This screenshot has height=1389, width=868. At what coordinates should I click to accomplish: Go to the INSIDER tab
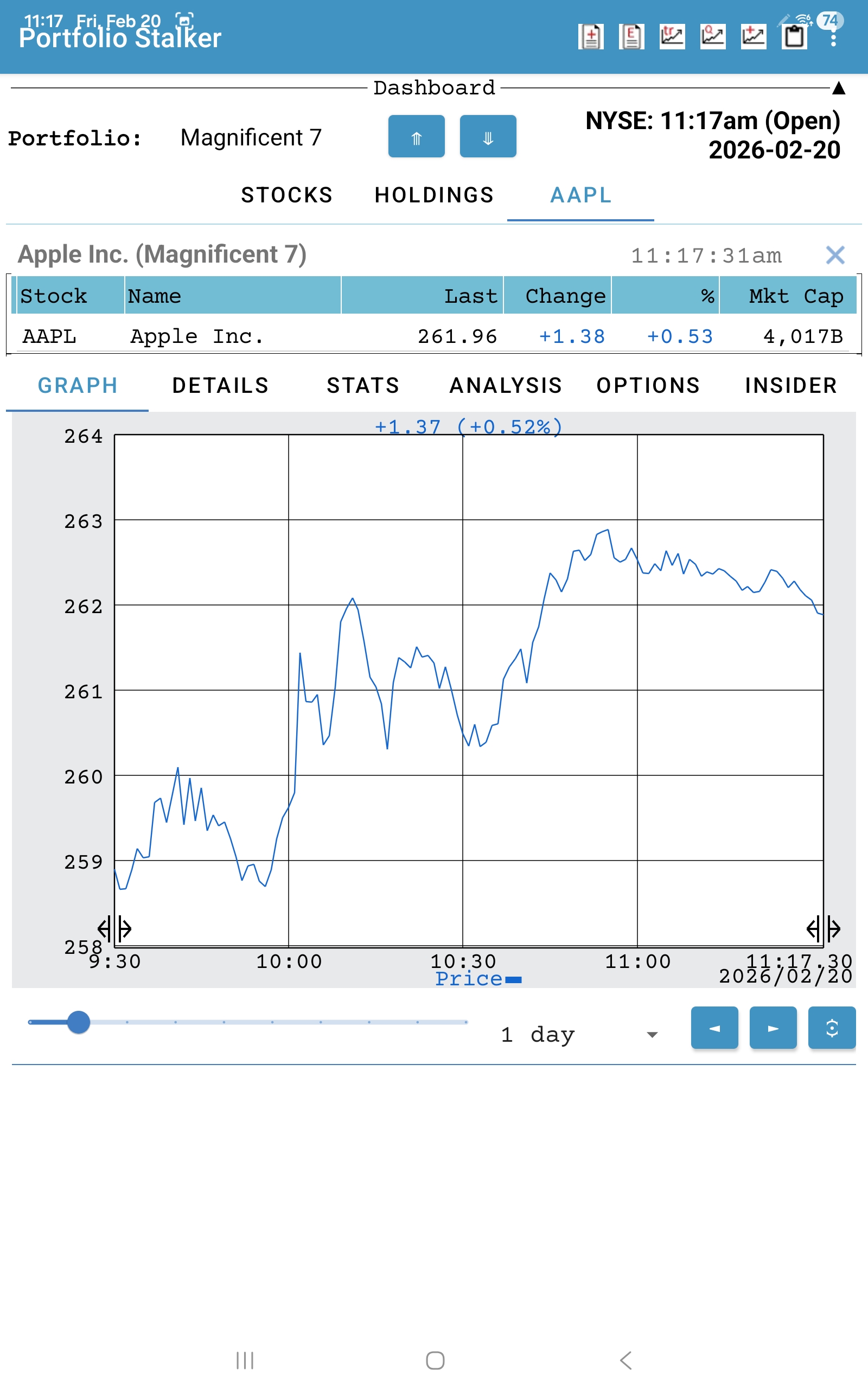click(790, 386)
